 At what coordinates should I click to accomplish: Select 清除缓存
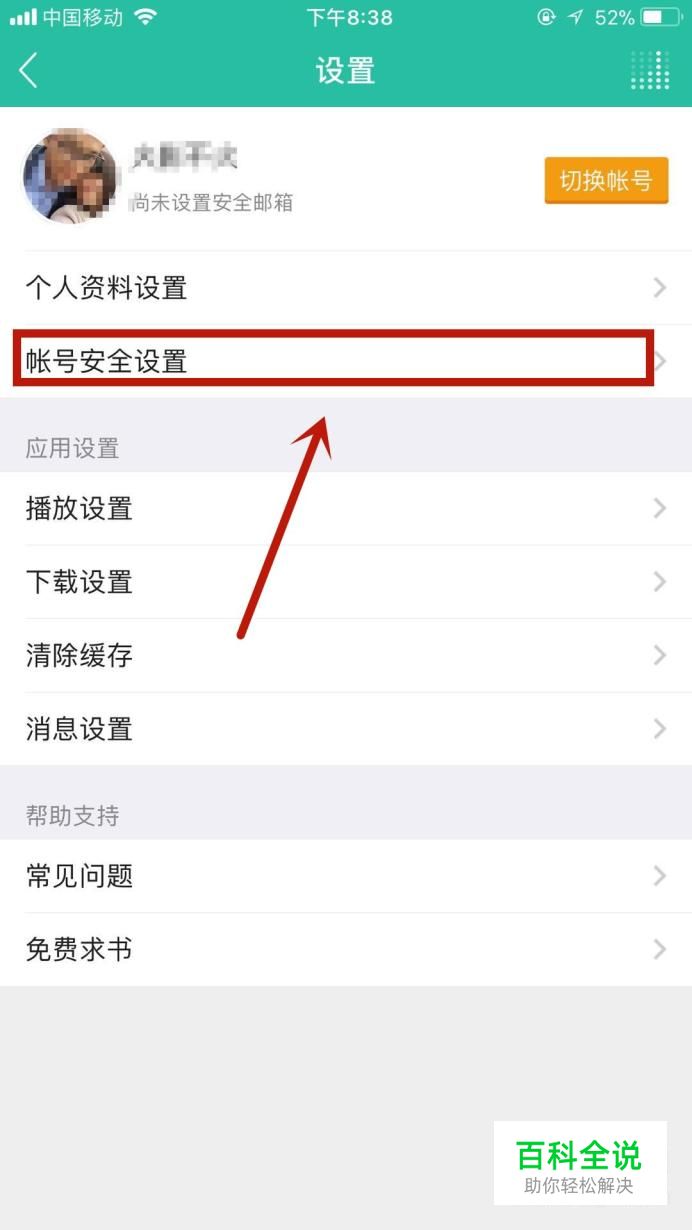click(x=346, y=655)
